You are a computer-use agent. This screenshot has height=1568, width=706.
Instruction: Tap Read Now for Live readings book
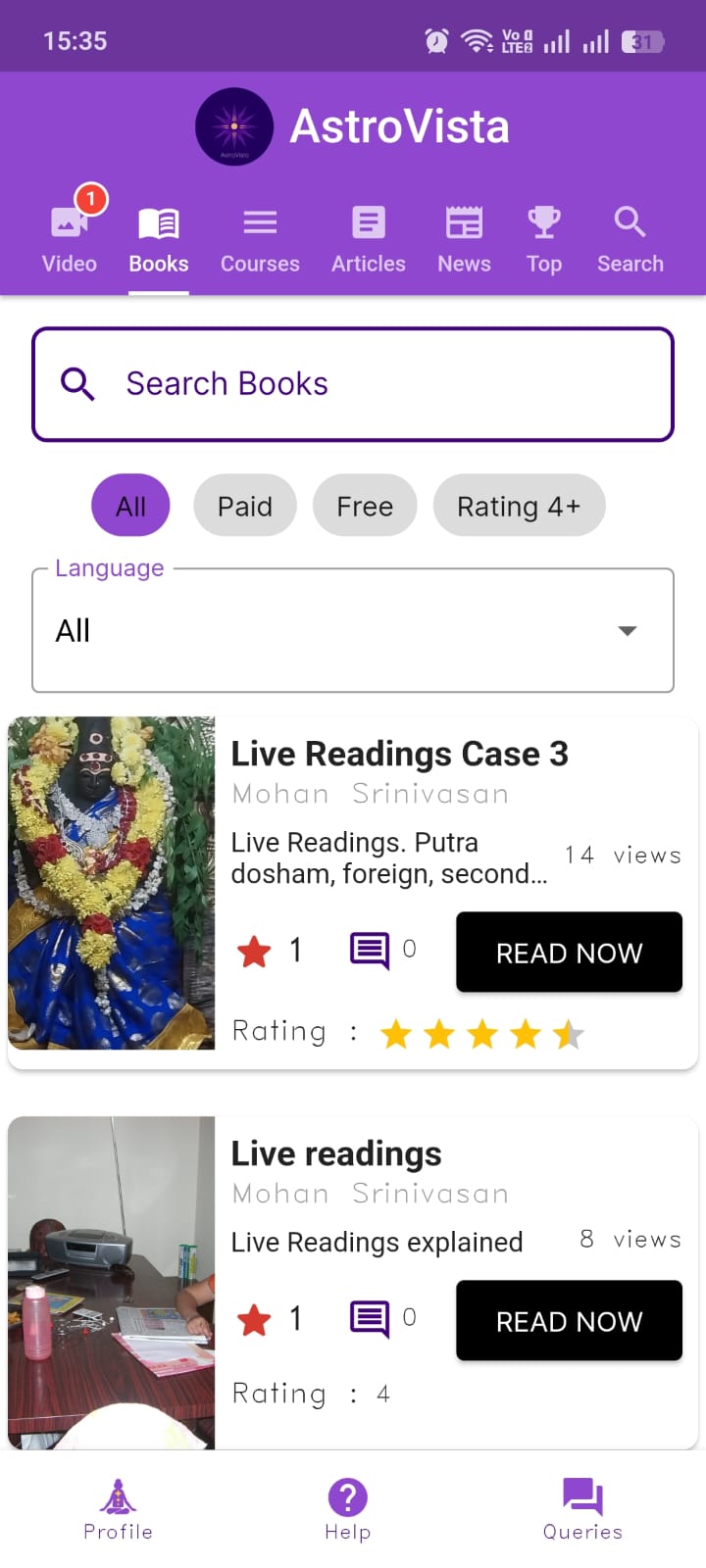tap(569, 1321)
